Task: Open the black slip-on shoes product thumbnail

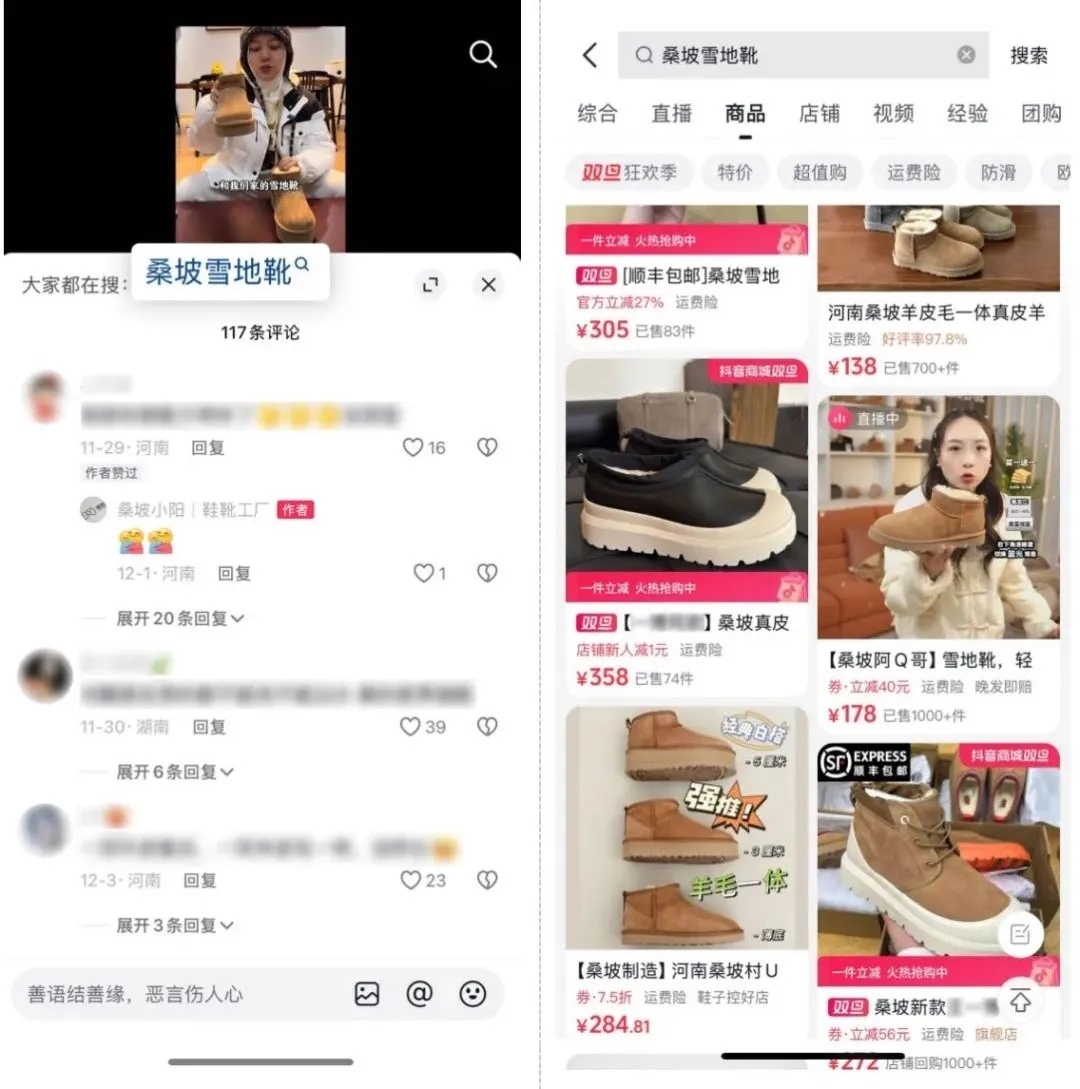Action: 686,470
